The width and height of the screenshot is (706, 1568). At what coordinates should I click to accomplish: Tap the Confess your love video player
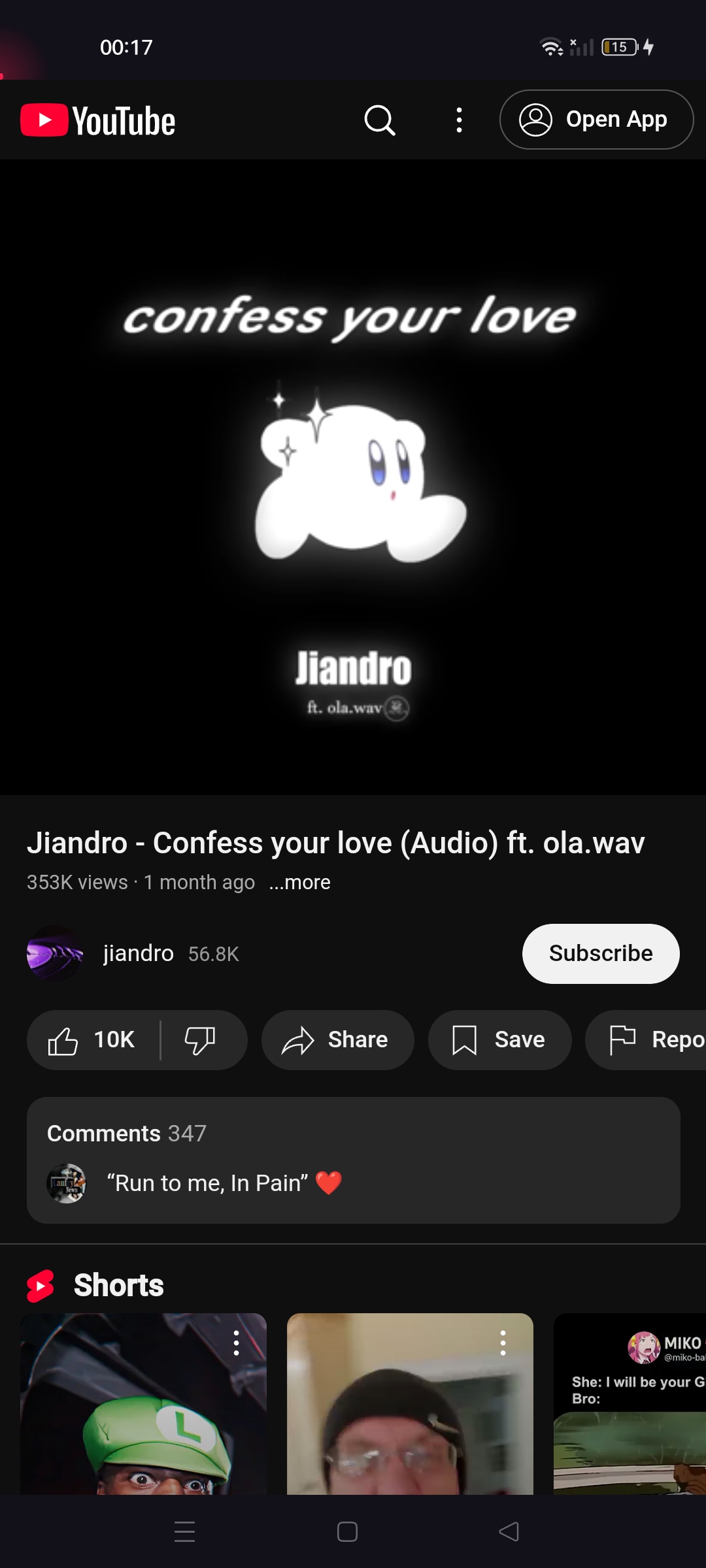tap(353, 477)
